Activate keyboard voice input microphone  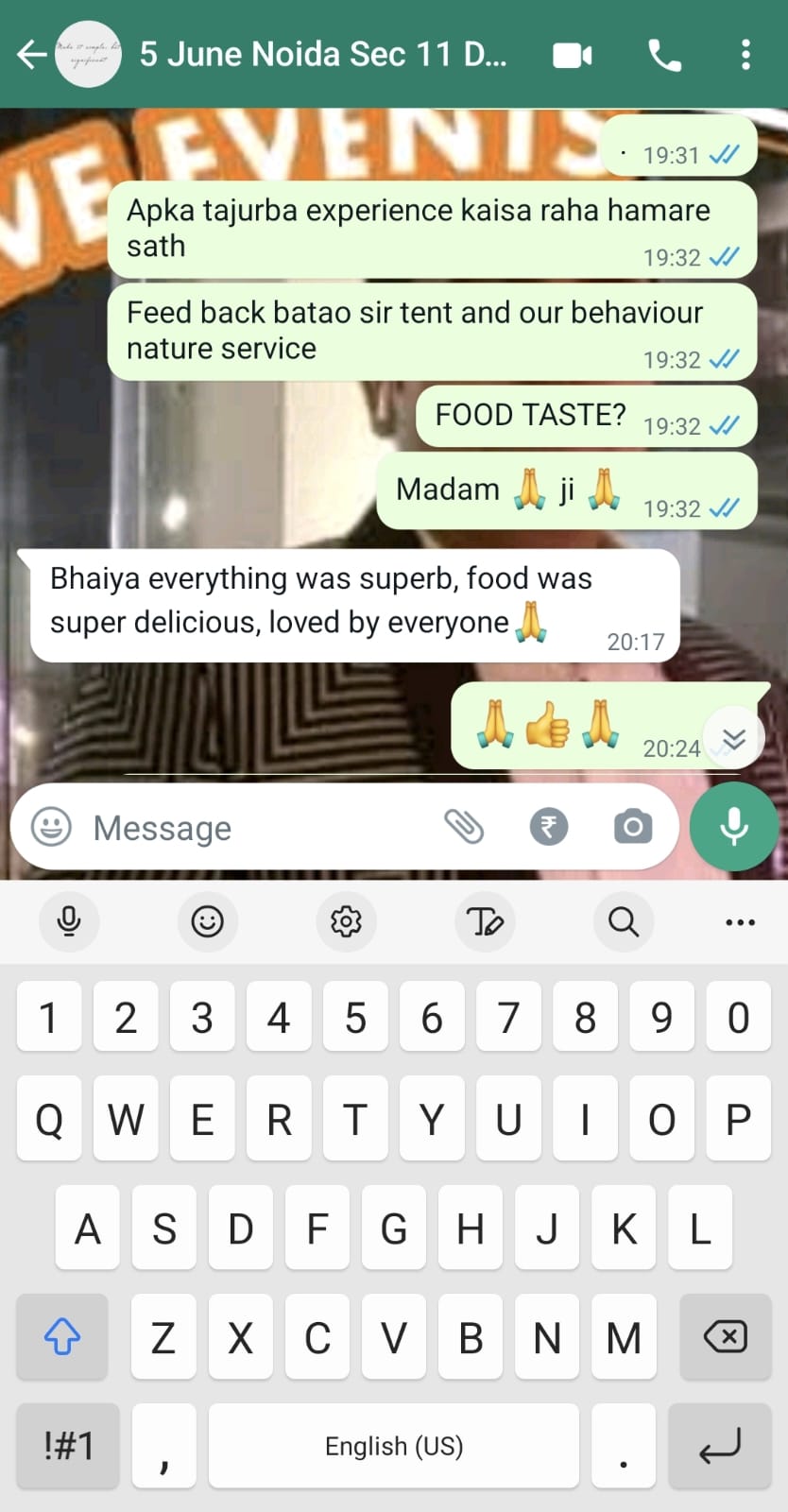pos(69,920)
